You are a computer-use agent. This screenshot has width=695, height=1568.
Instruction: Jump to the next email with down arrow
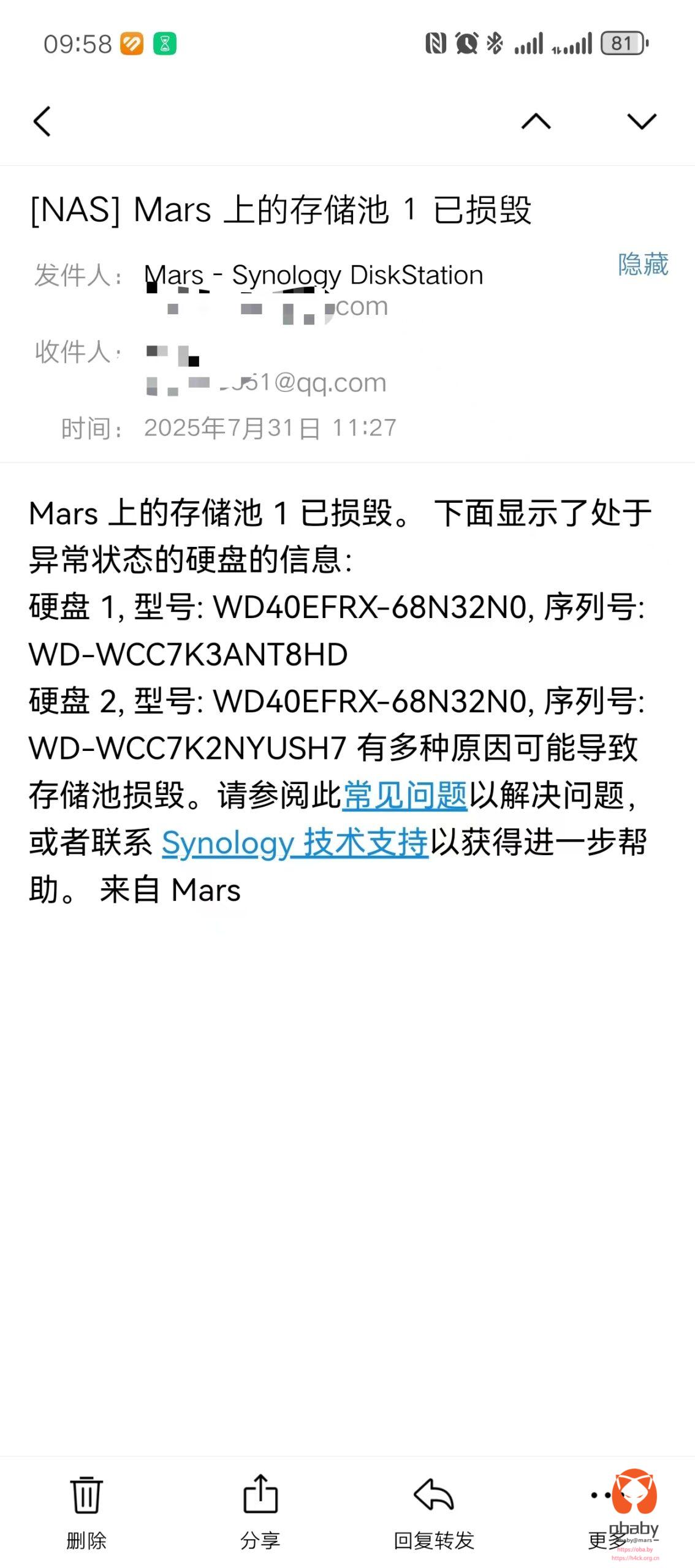pyautogui.click(x=642, y=121)
